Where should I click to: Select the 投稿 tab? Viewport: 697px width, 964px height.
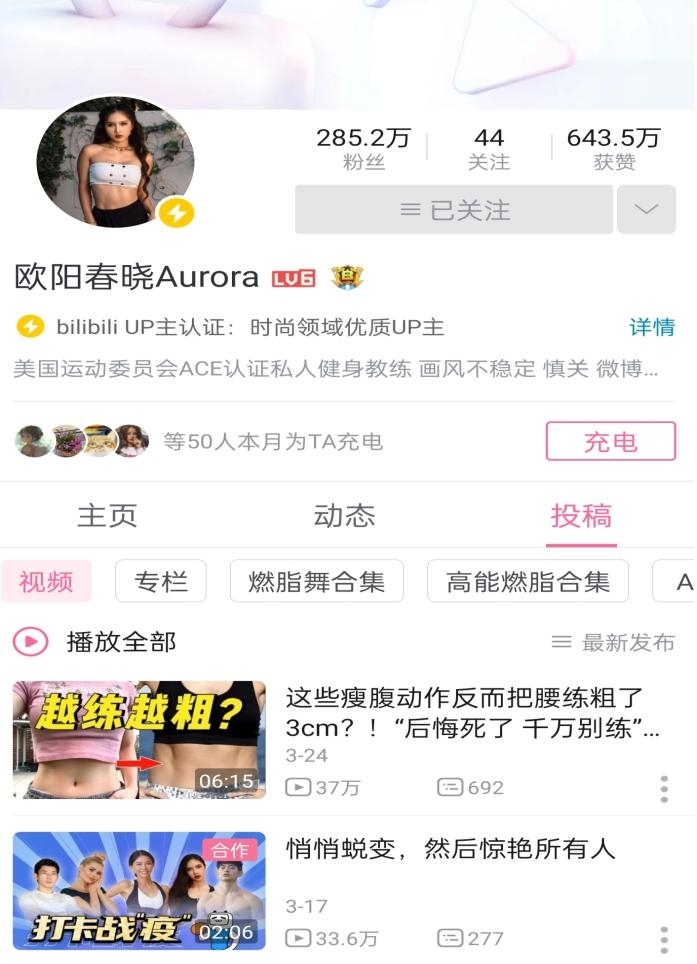point(581,516)
